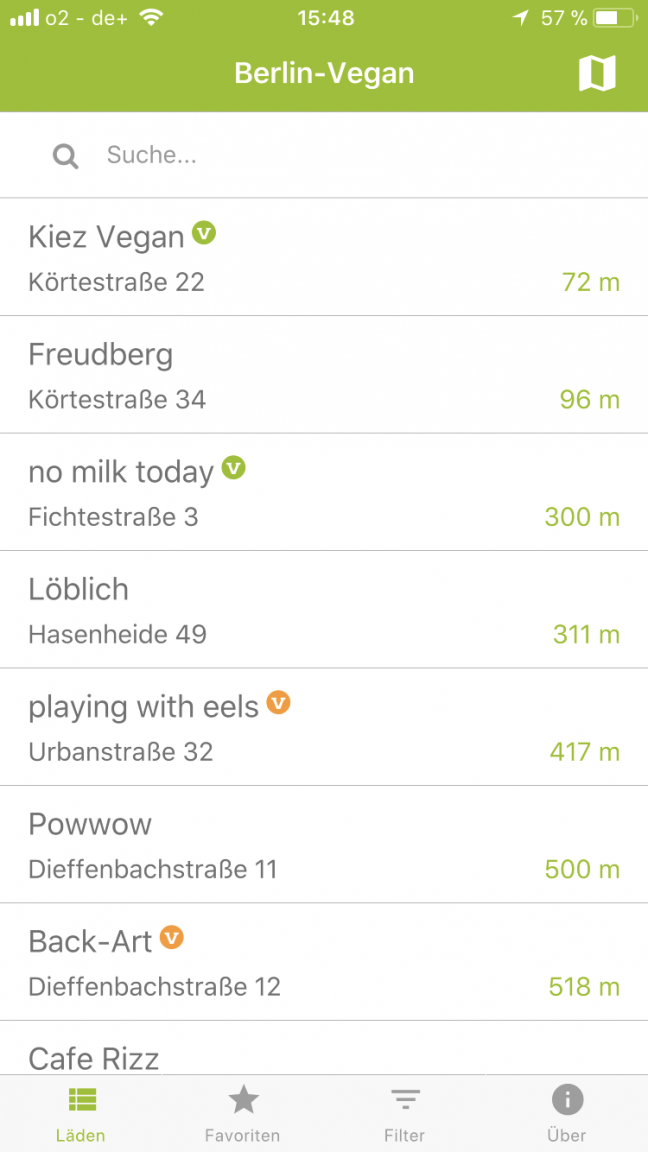
Task: Choose playing with eels entry
Action: click(x=324, y=727)
